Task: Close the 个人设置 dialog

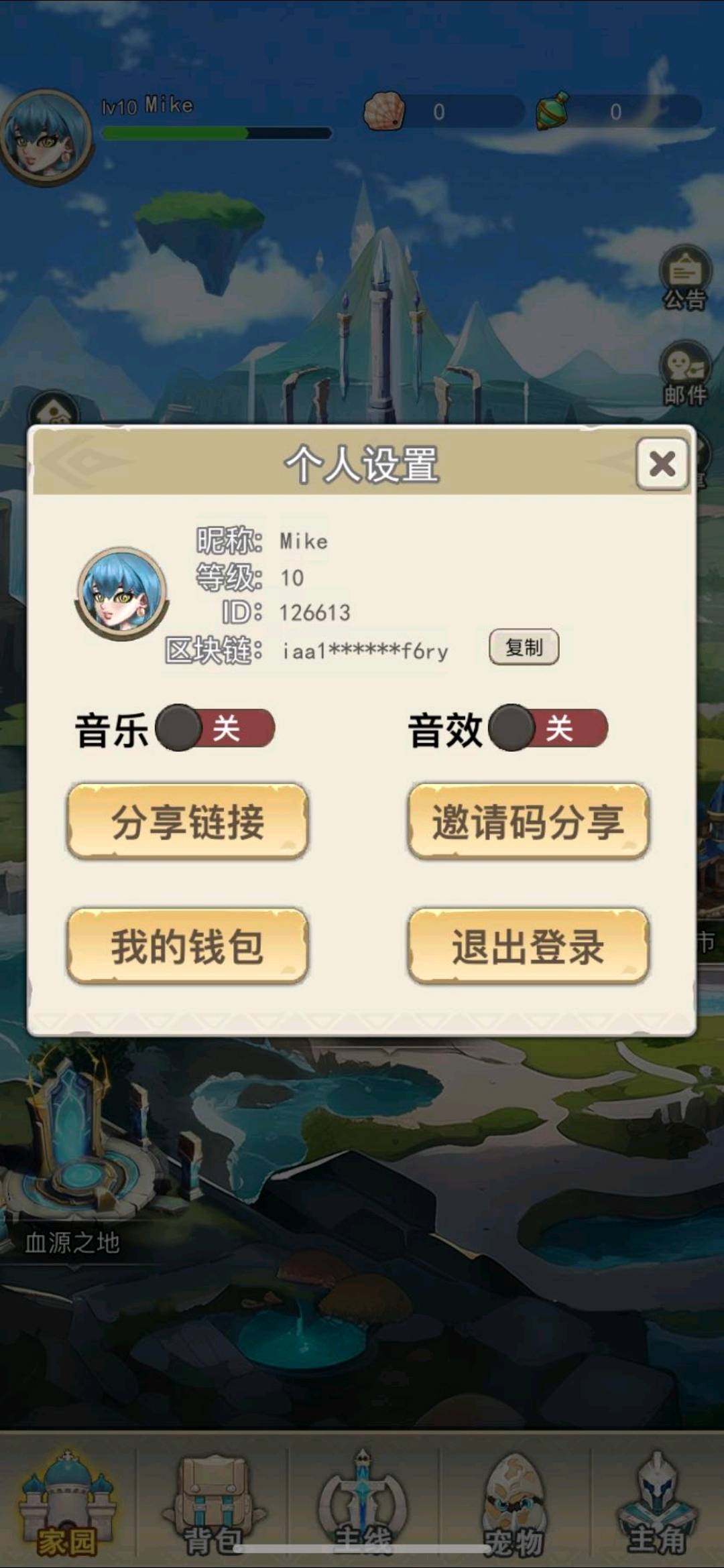Action: click(x=662, y=464)
